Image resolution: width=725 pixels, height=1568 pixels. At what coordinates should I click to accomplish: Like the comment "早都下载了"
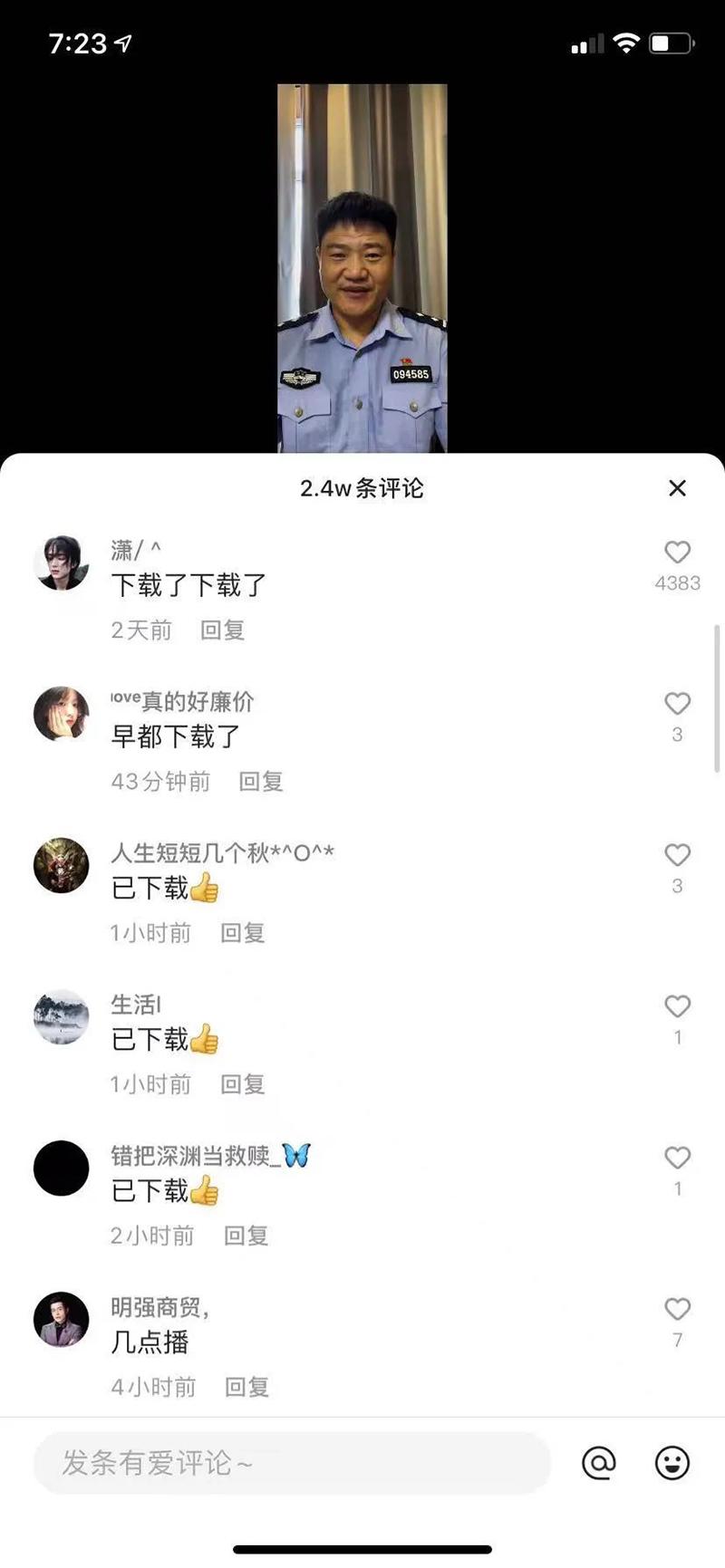click(677, 704)
